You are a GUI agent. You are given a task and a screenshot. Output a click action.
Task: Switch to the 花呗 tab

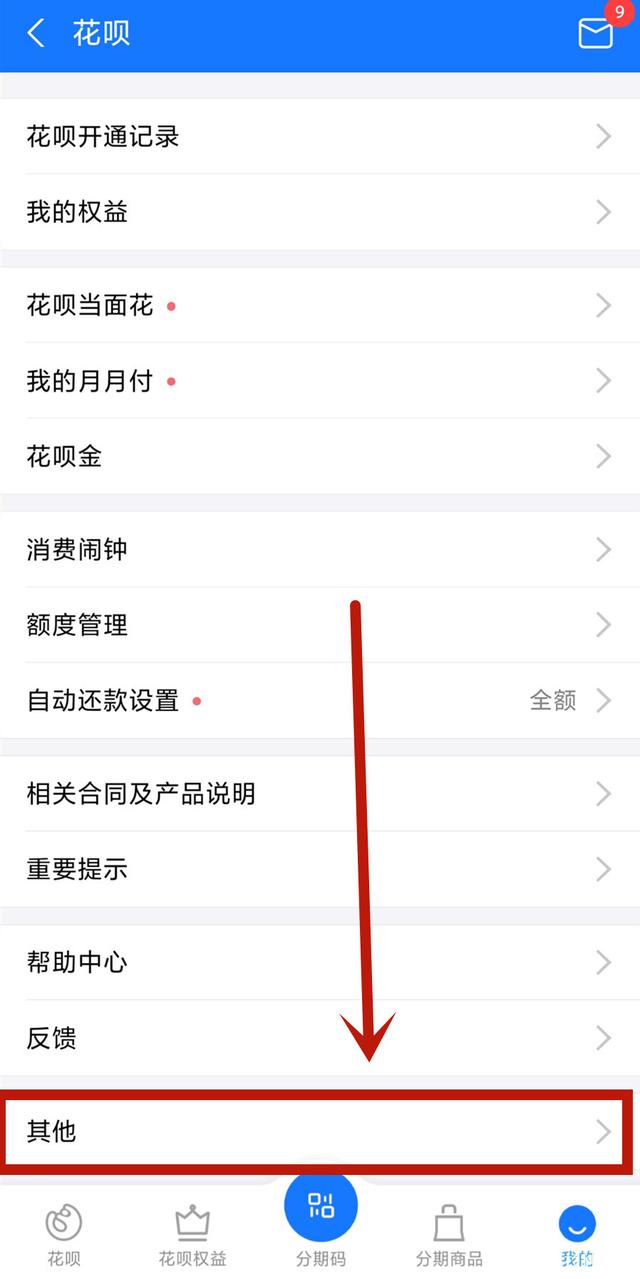[x=64, y=1234]
